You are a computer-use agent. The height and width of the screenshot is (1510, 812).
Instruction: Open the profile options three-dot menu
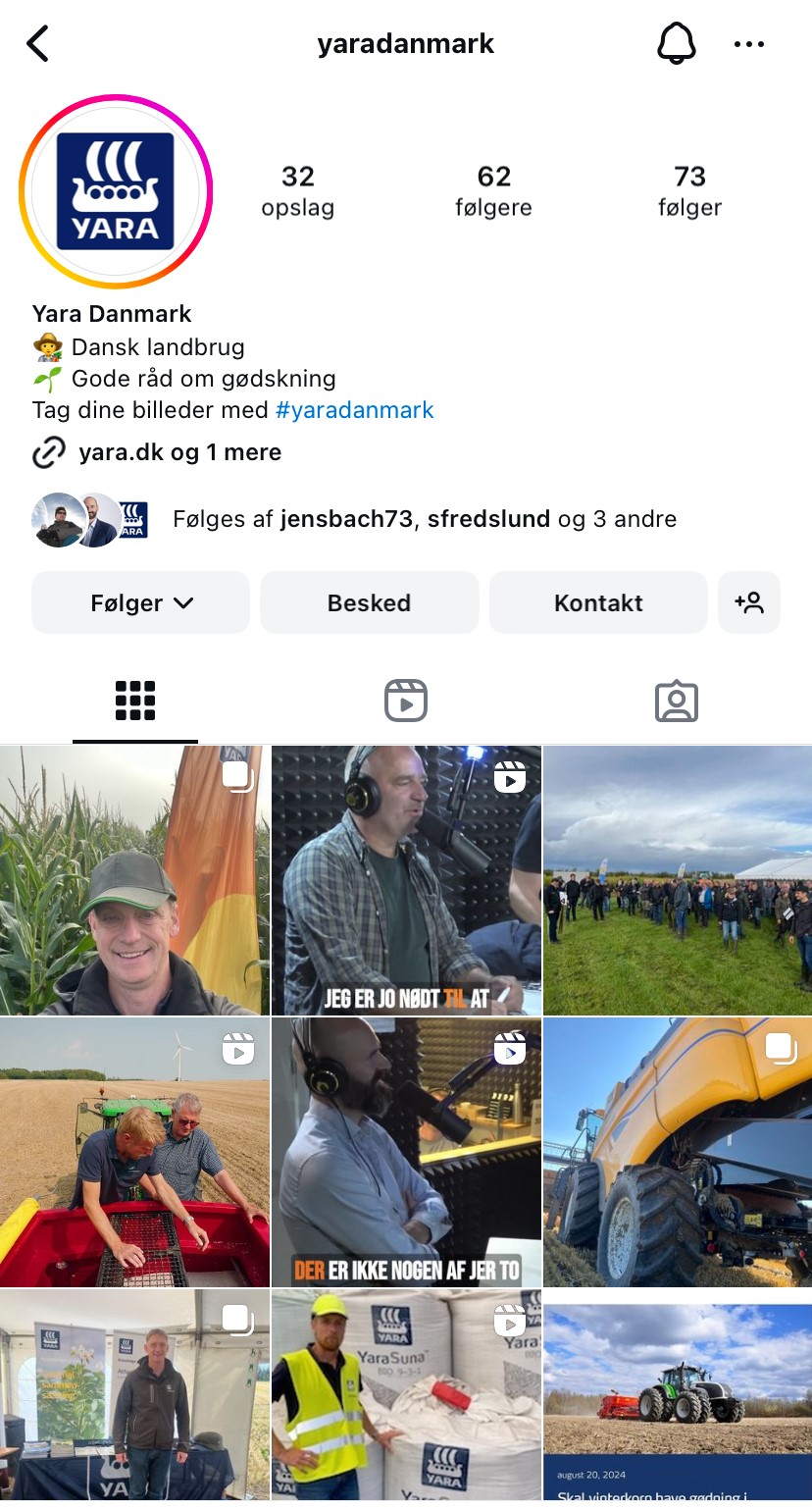click(749, 43)
